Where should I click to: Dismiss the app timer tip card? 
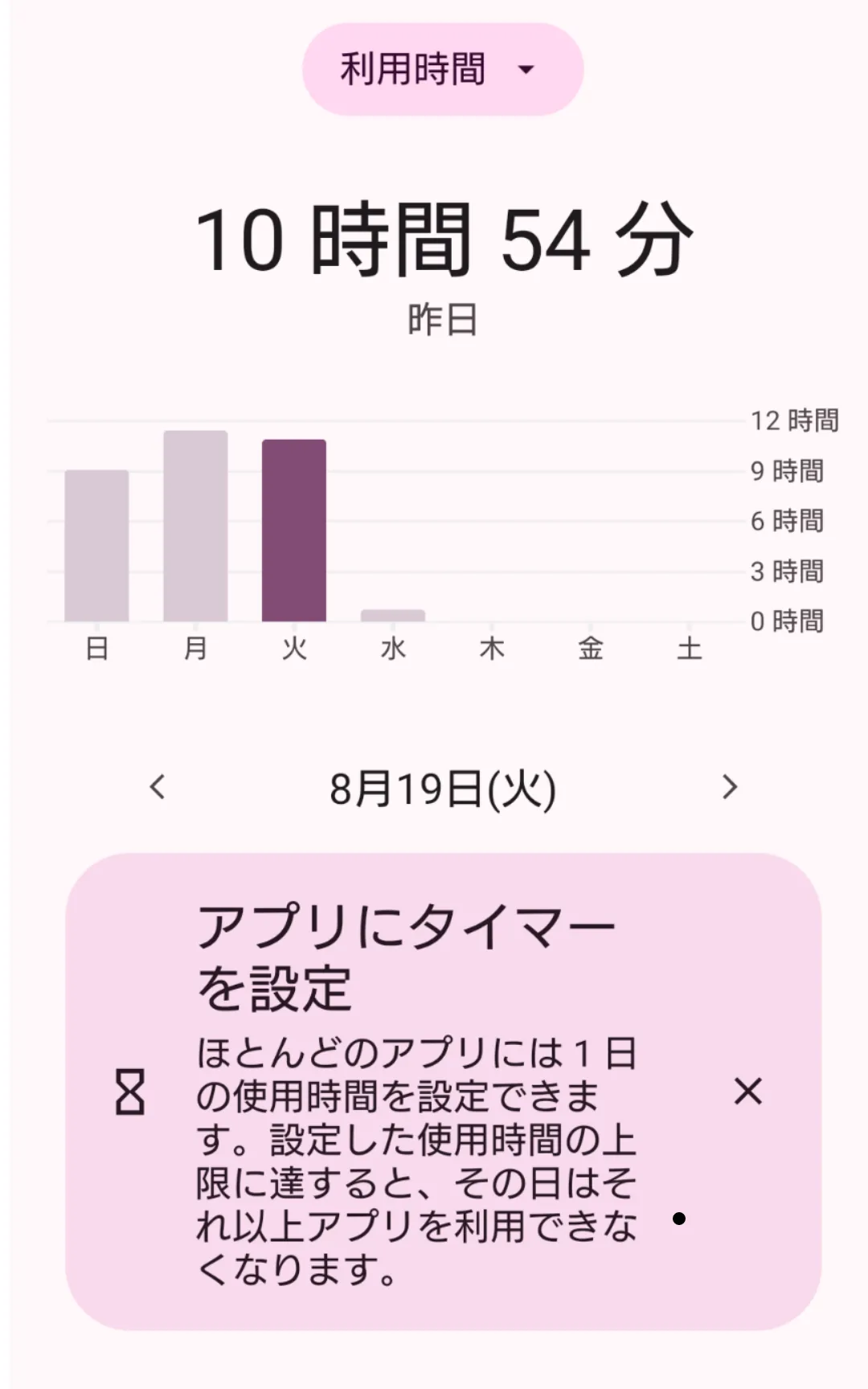click(747, 1092)
